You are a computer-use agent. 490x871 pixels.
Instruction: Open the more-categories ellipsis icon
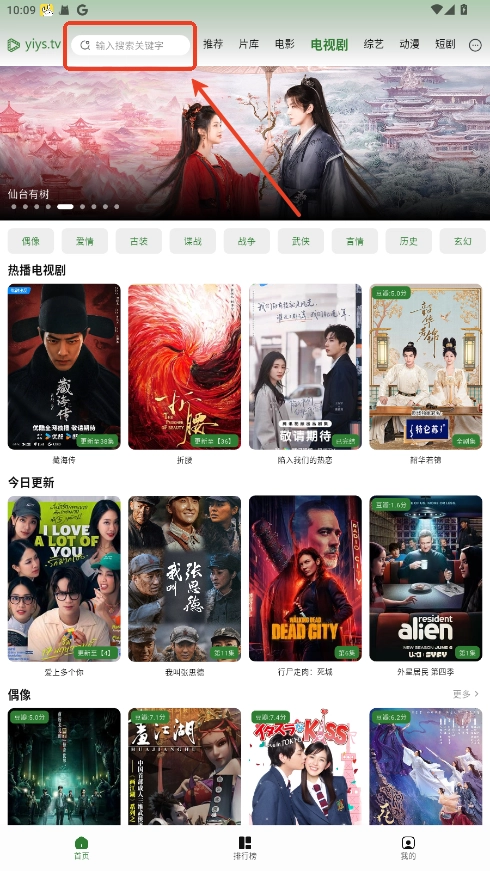point(475,45)
